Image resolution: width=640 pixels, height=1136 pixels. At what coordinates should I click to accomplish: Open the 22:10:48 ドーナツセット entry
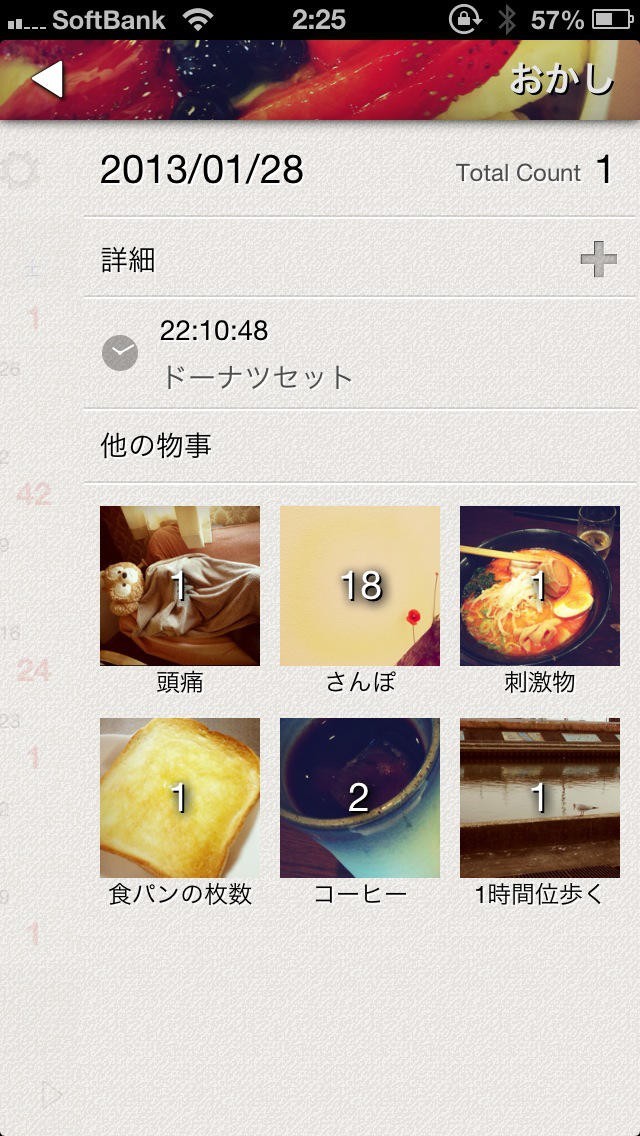(360, 354)
